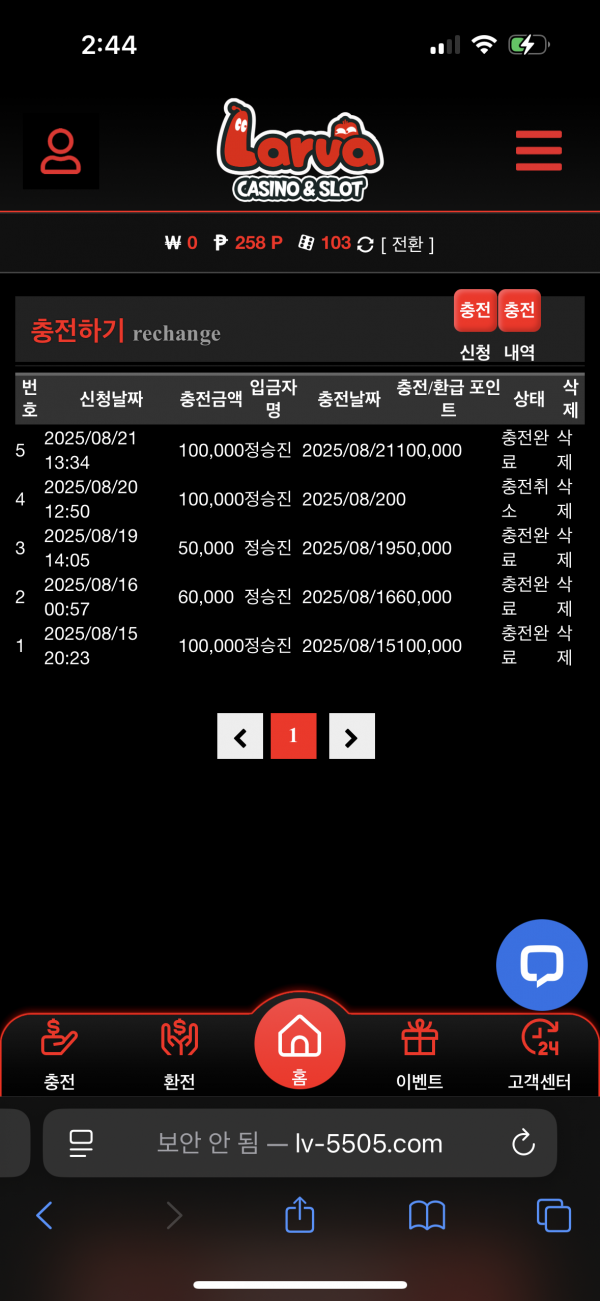Refresh the balance with the sync icon

click(x=365, y=243)
